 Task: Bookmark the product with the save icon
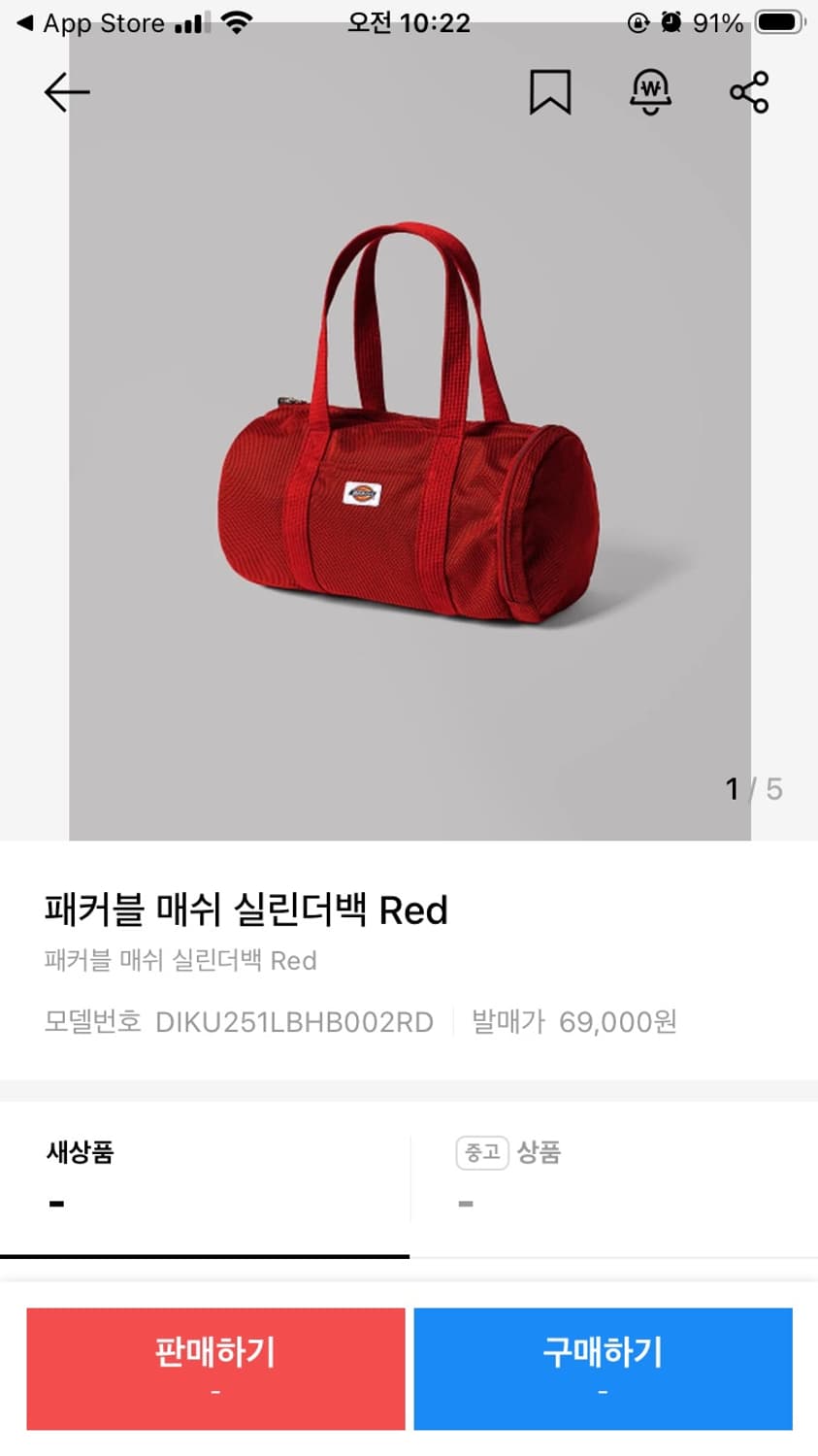550,91
